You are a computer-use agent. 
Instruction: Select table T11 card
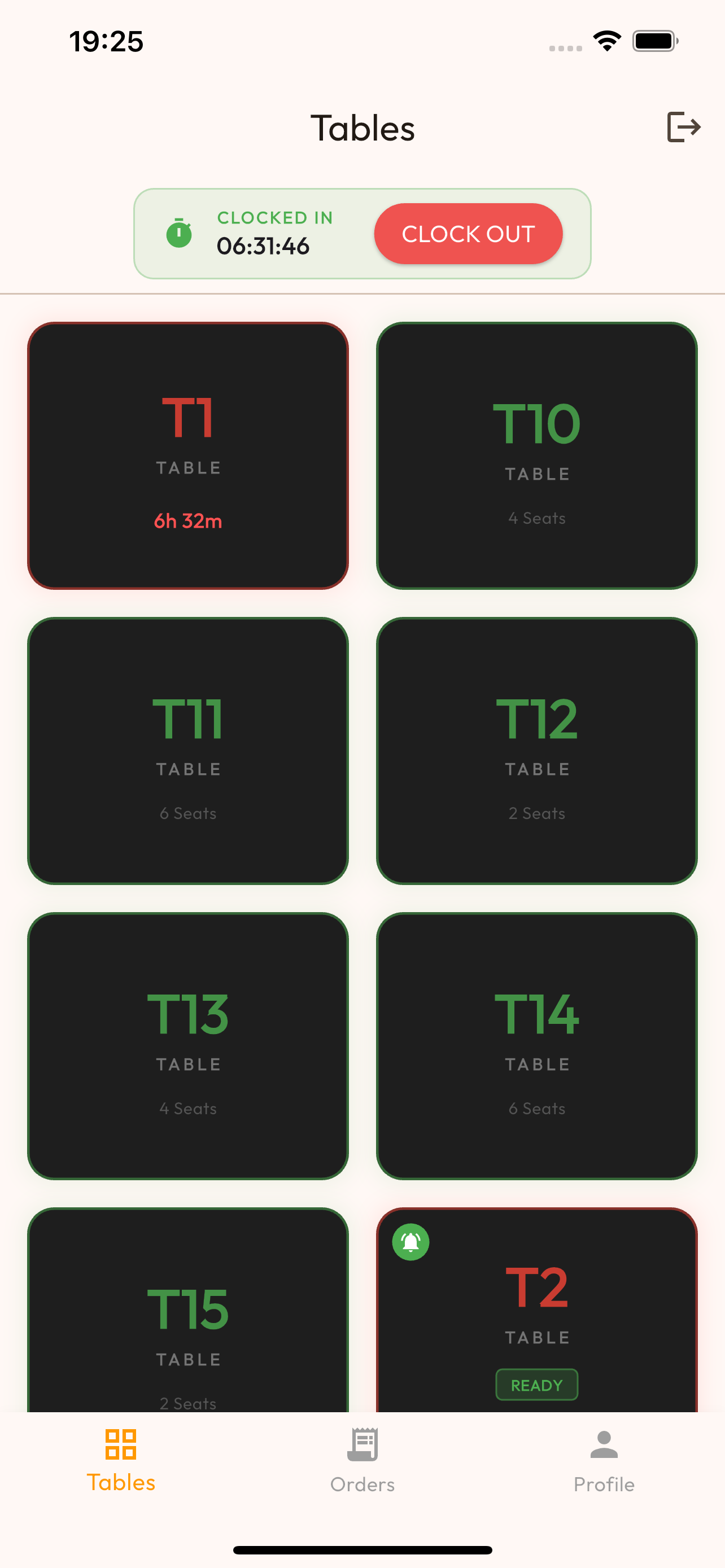187,750
